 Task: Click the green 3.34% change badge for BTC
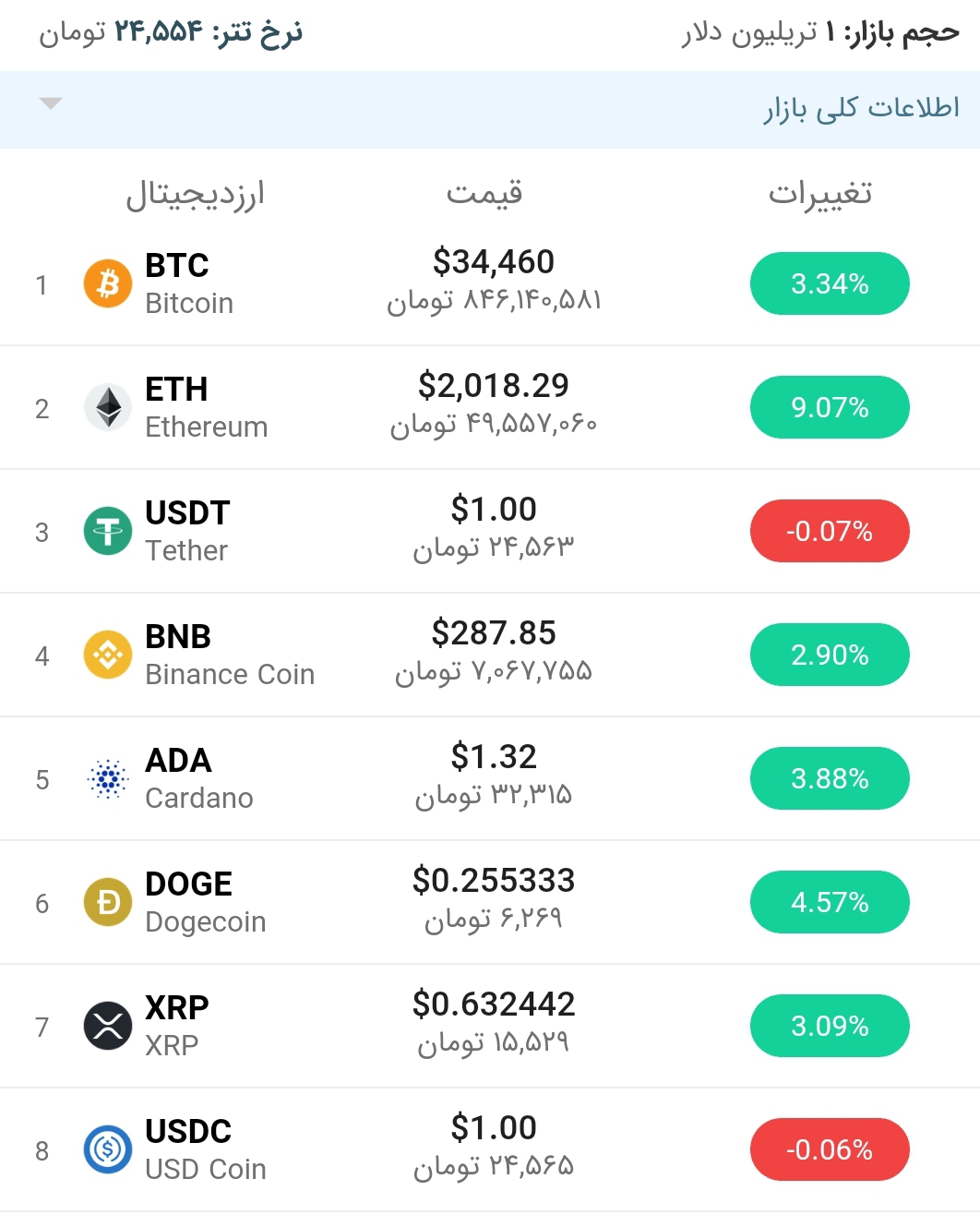click(x=829, y=283)
